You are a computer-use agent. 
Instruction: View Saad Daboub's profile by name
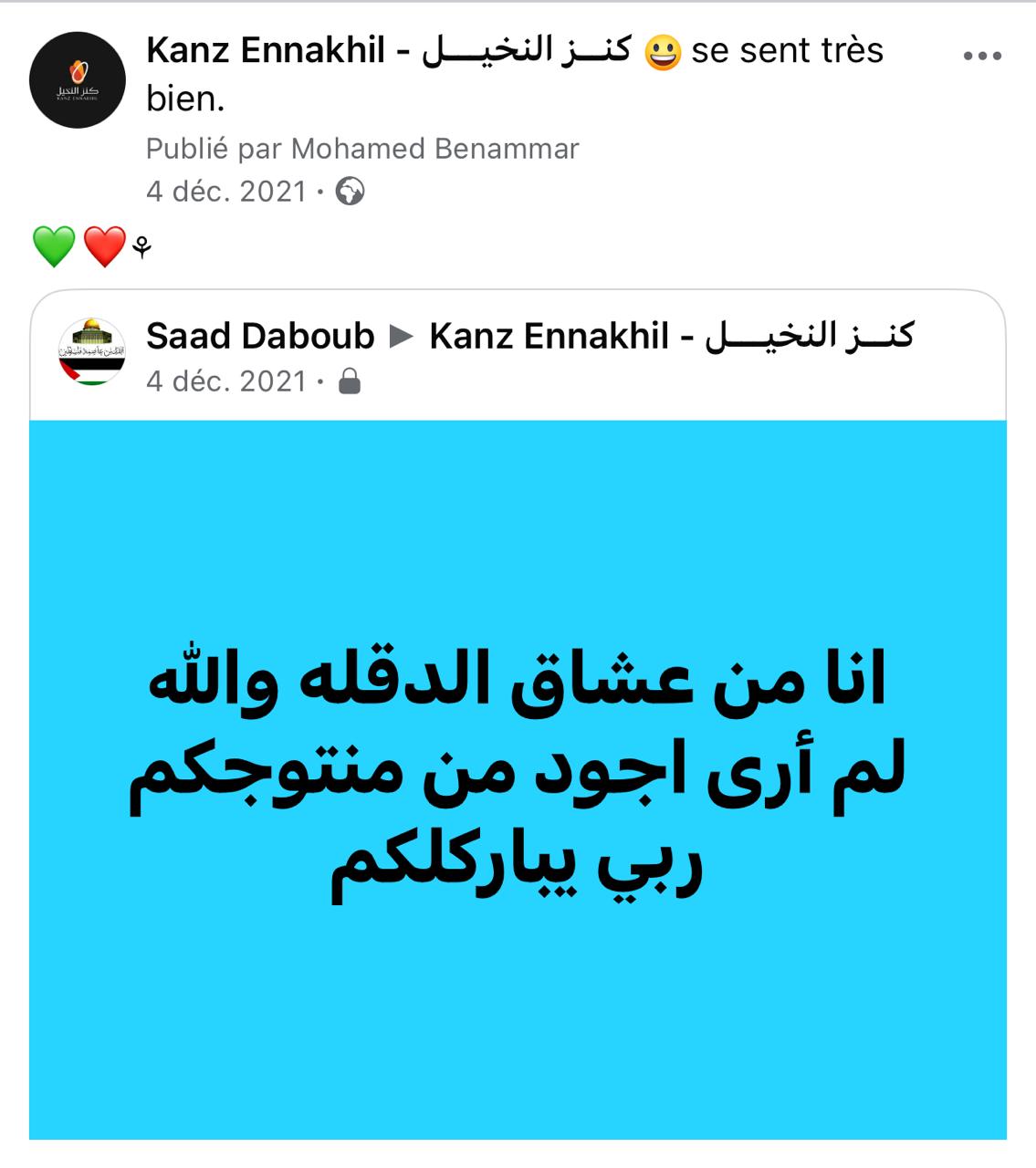(260, 336)
